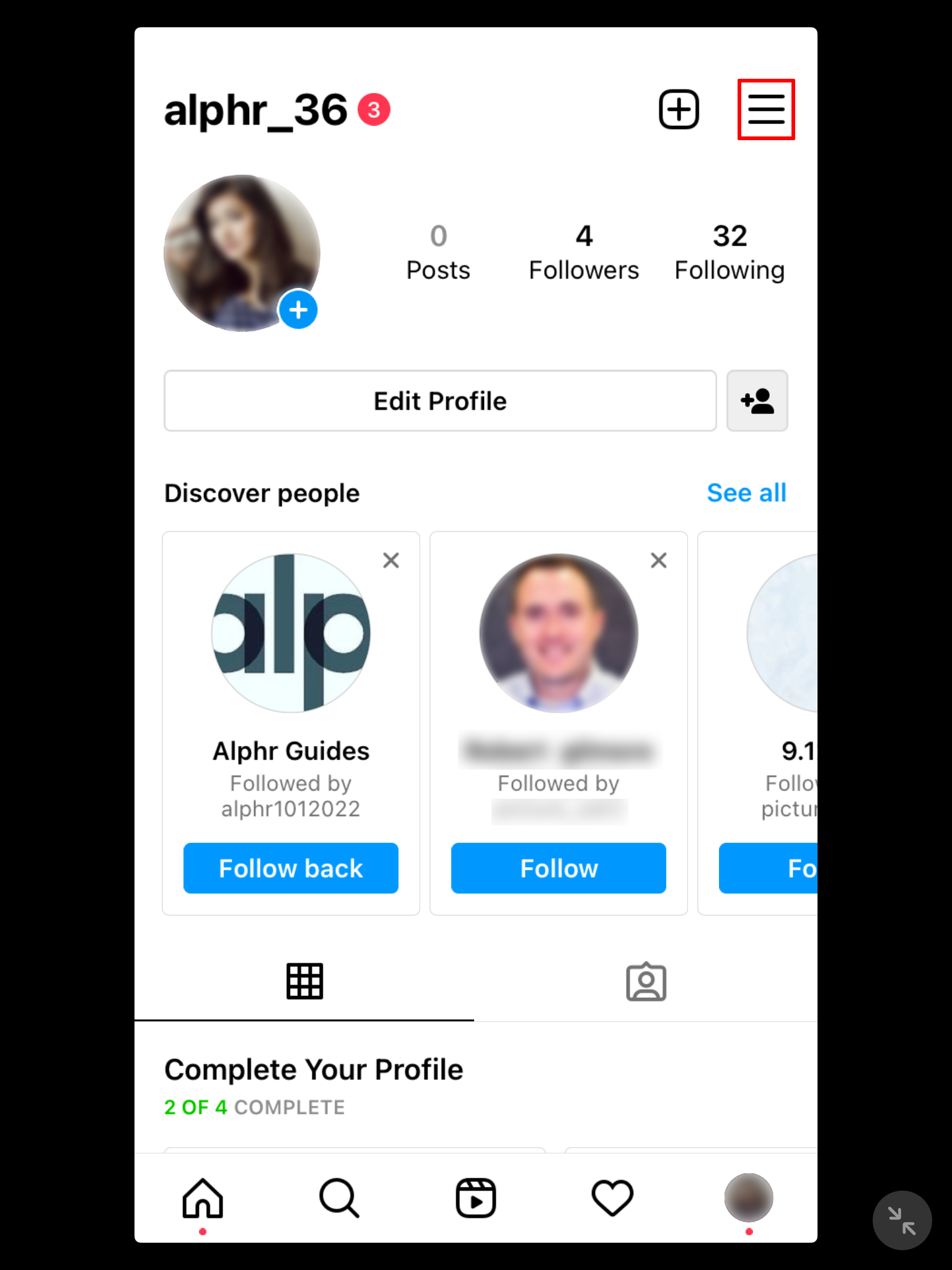The width and height of the screenshot is (952, 1270).
Task: Create a new post with plus icon
Action: coord(679,110)
